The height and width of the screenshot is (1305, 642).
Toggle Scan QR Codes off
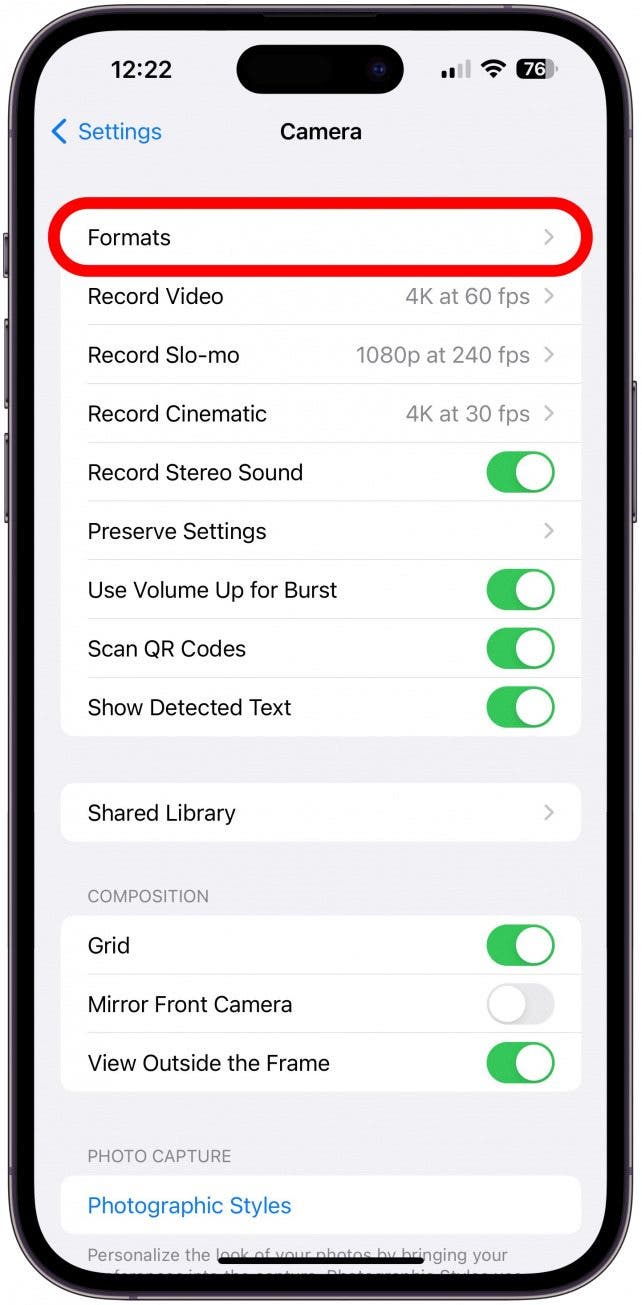point(520,649)
